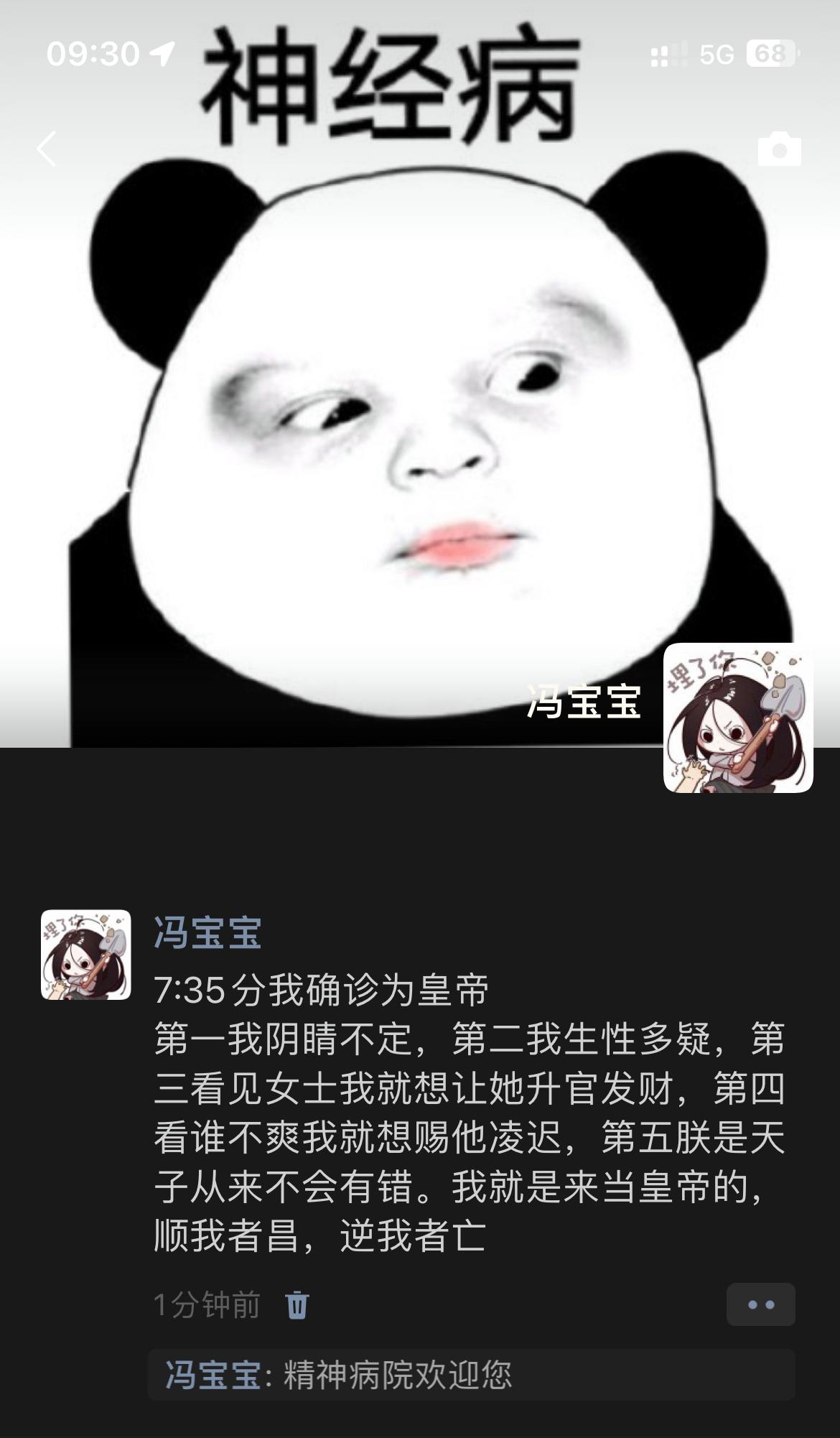
Task: Open the profile avatar on the cover
Action: click(737, 718)
